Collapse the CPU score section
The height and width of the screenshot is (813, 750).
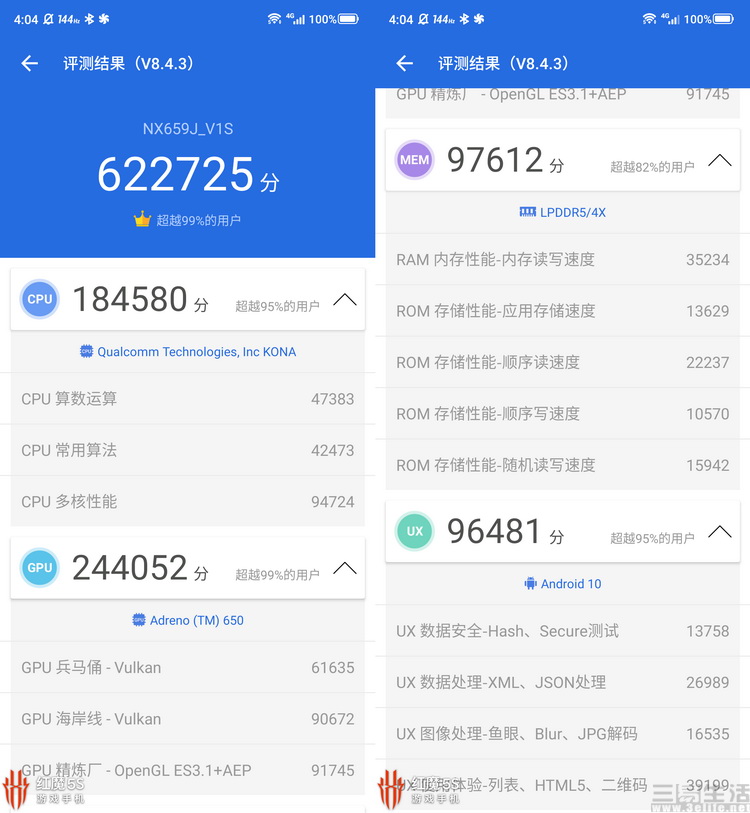click(344, 299)
